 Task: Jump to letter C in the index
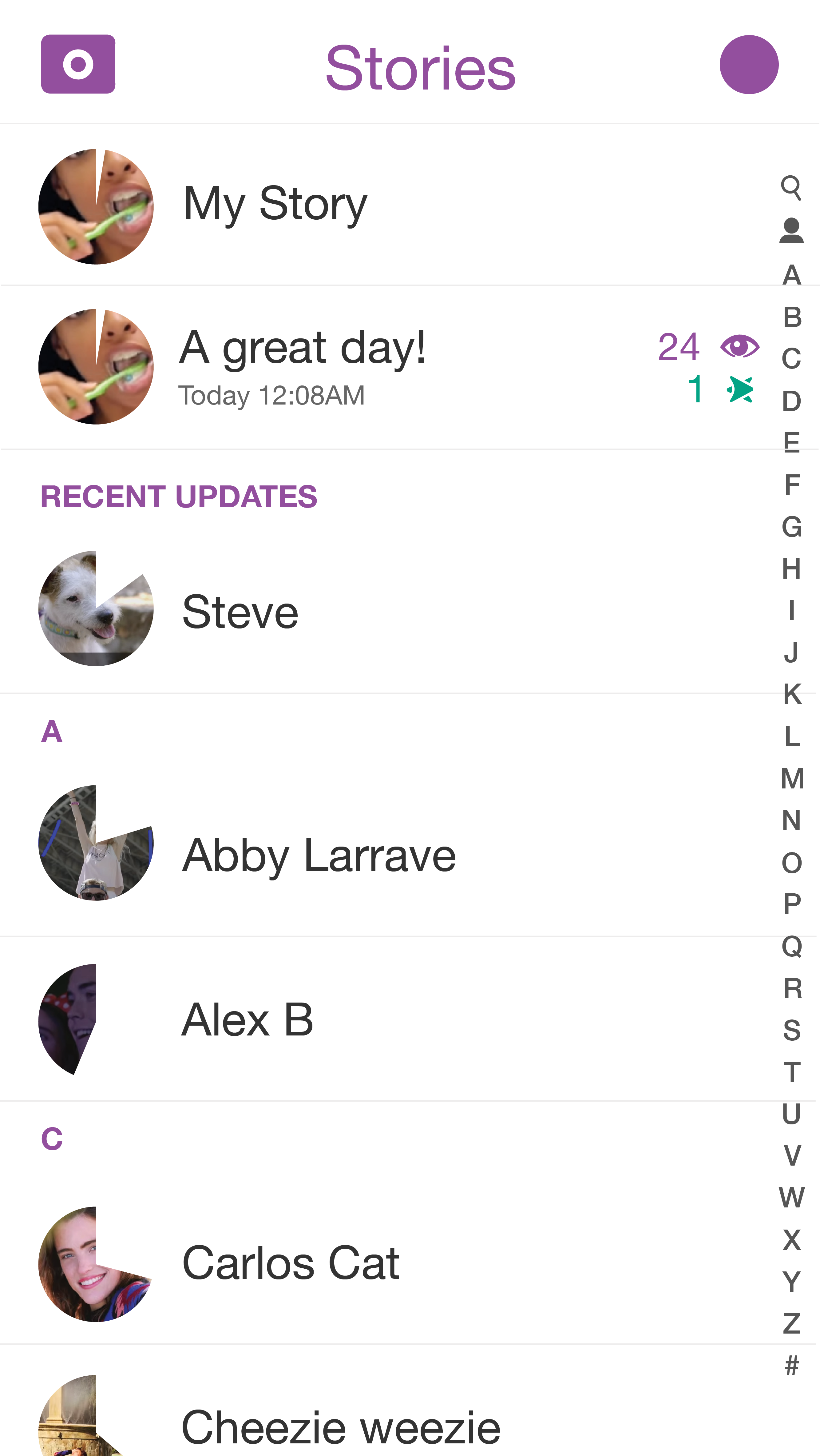coord(792,358)
